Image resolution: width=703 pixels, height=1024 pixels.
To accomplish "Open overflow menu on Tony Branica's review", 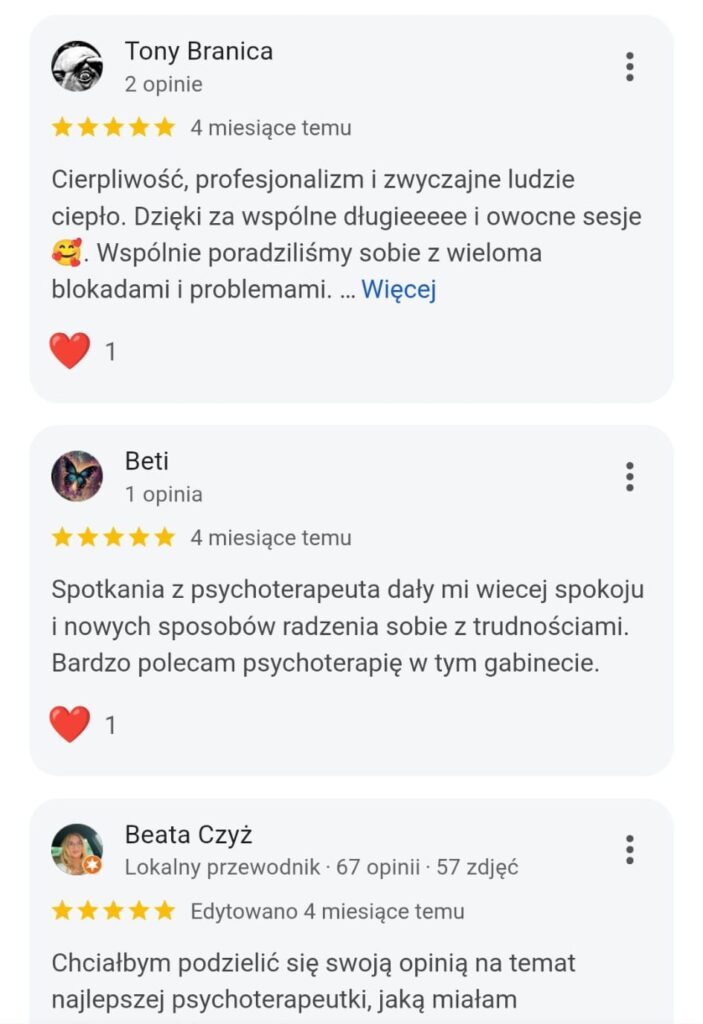I will (x=629, y=67).
